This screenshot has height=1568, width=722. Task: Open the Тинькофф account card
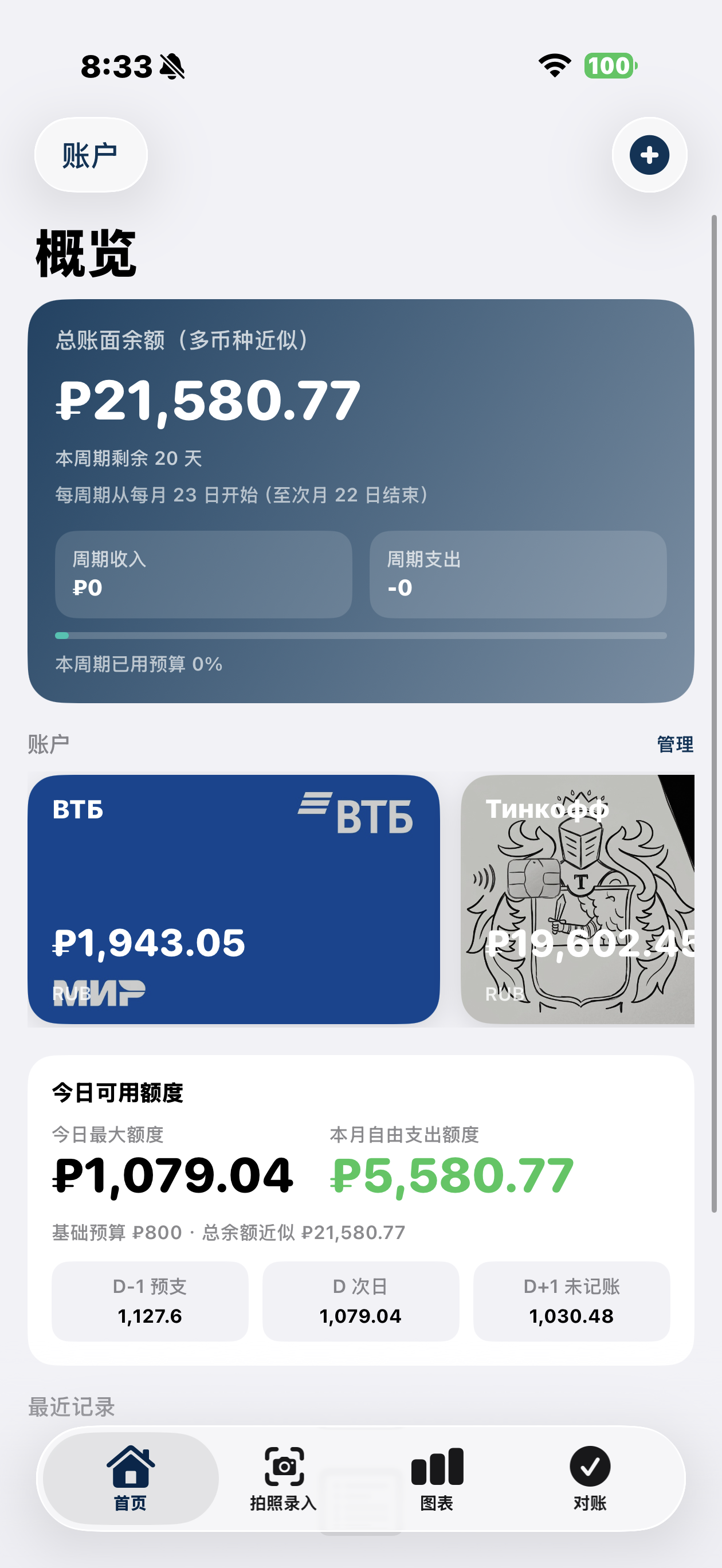(578, 899)
